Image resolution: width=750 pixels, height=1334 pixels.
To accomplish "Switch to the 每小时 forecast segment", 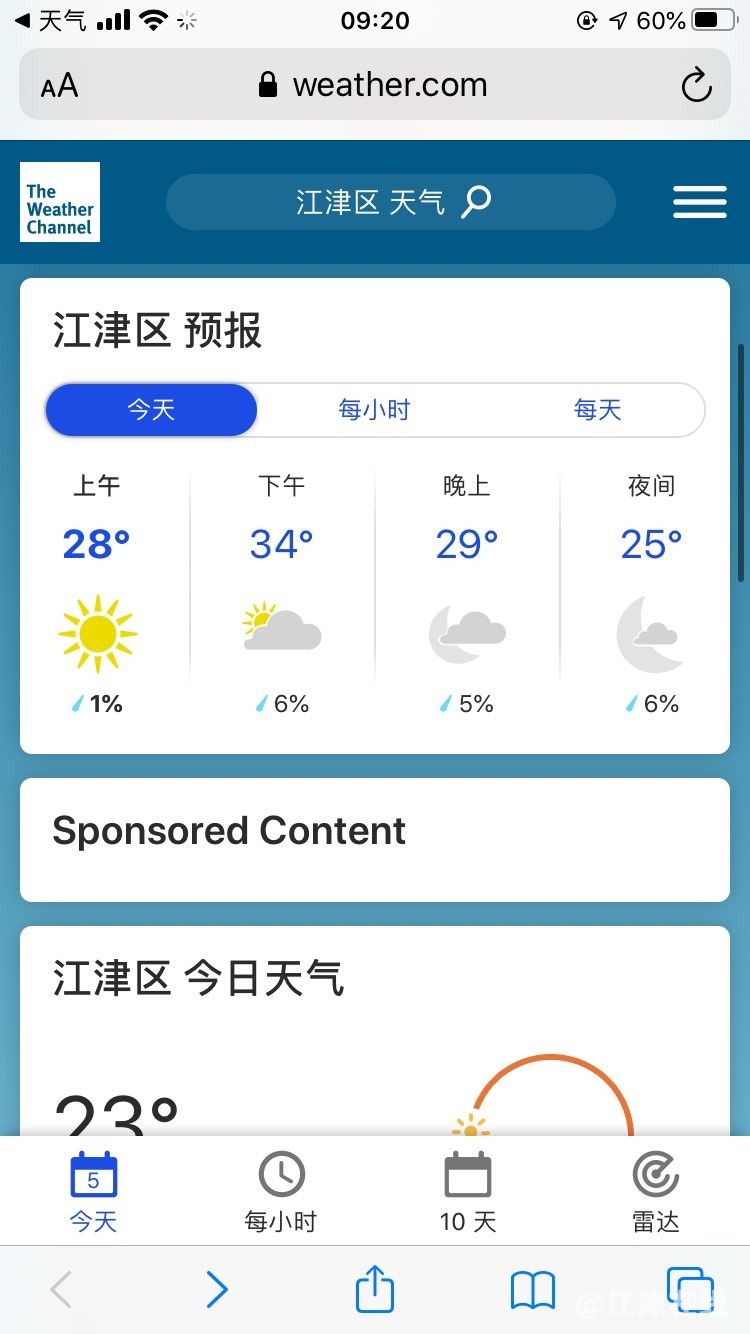I will pyautogui.click(x=374, y=410).
